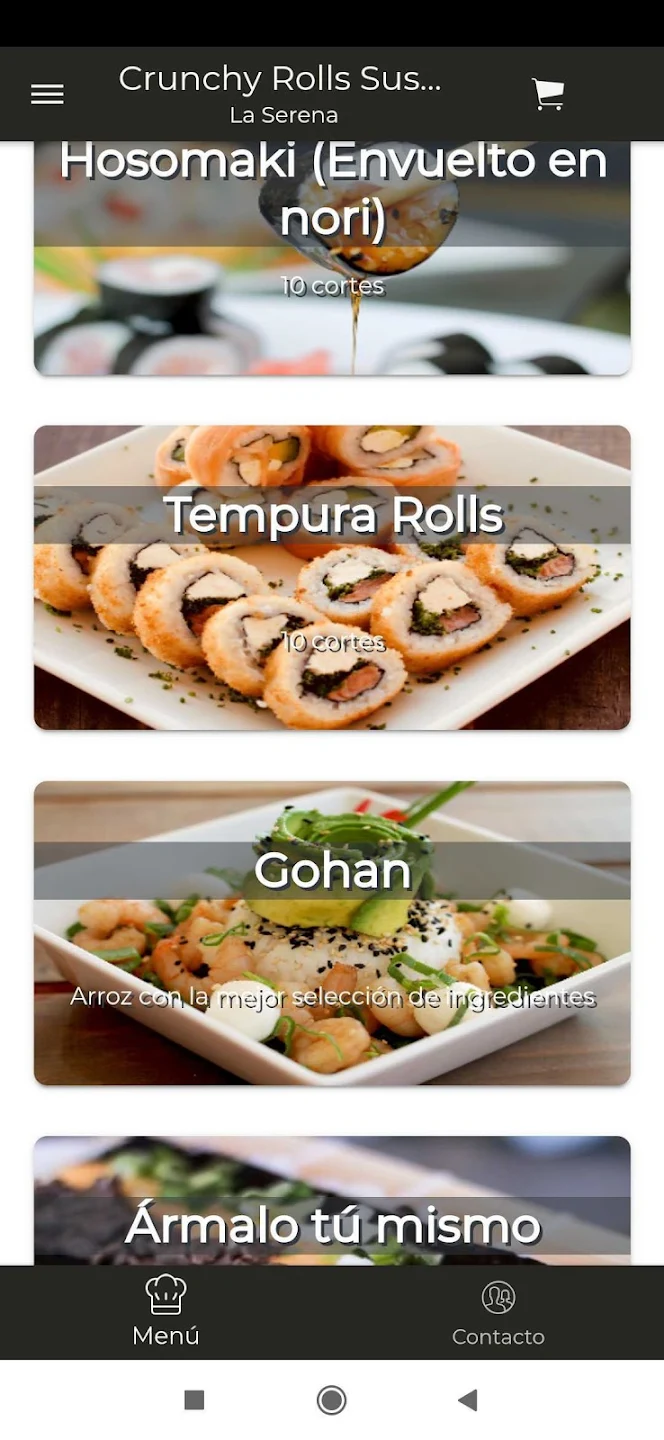Image resolution: width=664 pixels, height=1440 pixels.
Task: Go to the device home screen
Action: pos(331,1400)
